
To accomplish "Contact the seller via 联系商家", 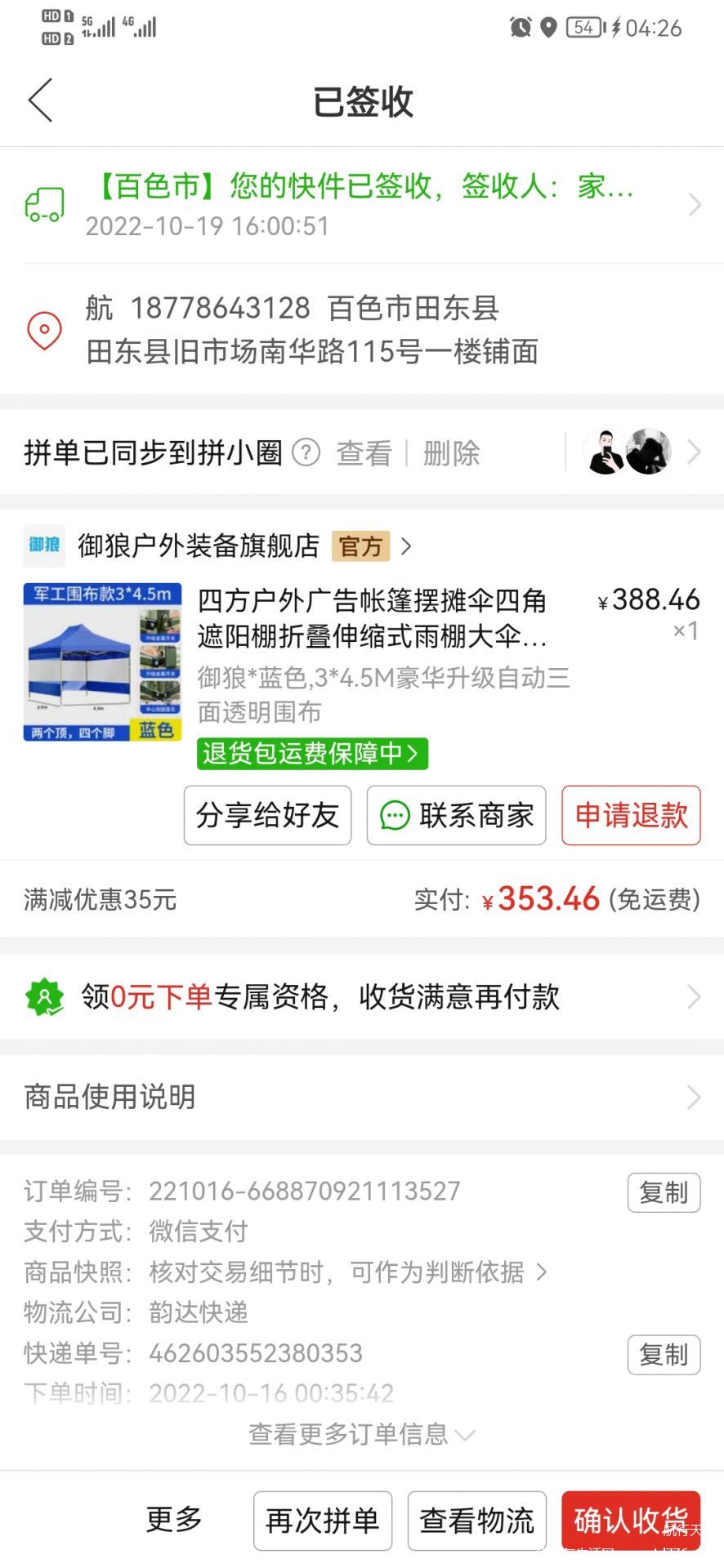I will (456, 815).
